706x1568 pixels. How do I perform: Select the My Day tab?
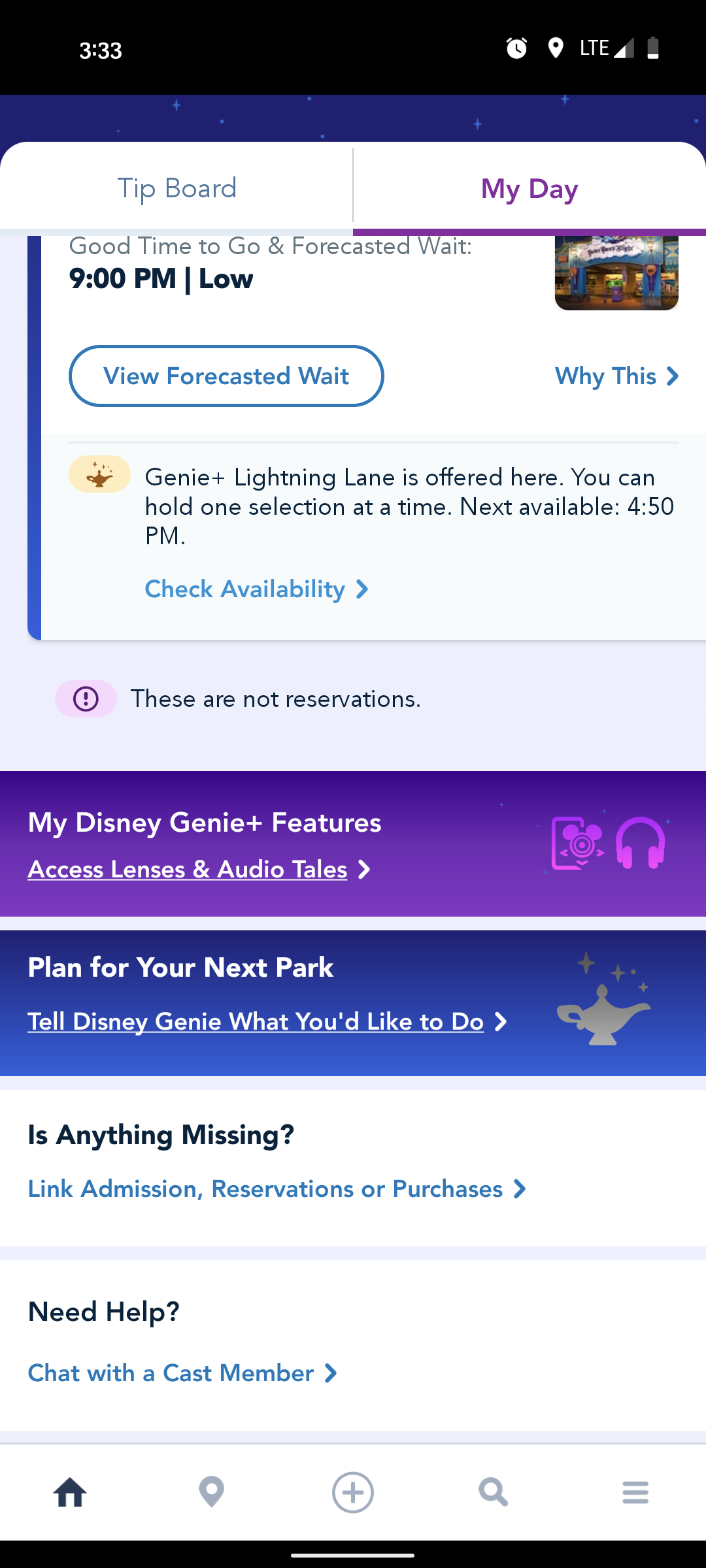pos(529,189)
